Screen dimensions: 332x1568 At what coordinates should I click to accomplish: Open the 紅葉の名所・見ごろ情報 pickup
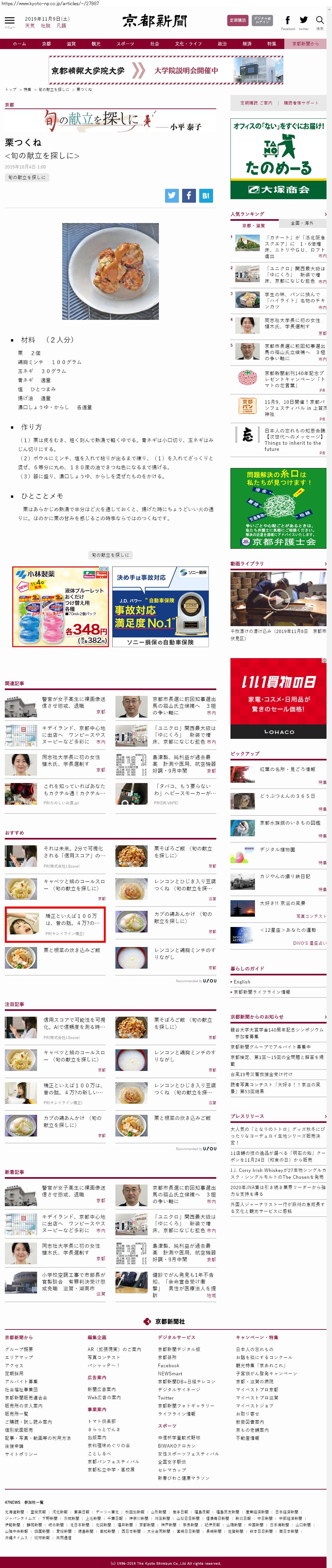pyautogui.click(x=287, y=769)
